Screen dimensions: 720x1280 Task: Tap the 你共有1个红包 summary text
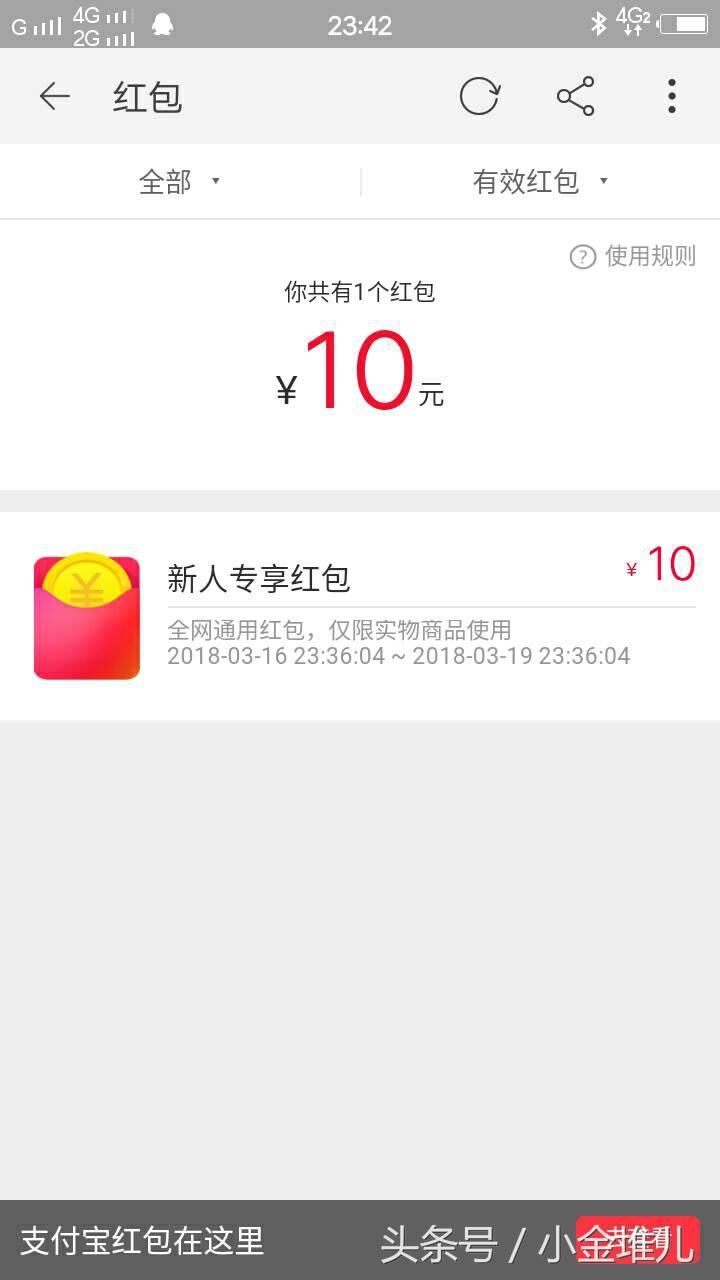tap(360, 291)
